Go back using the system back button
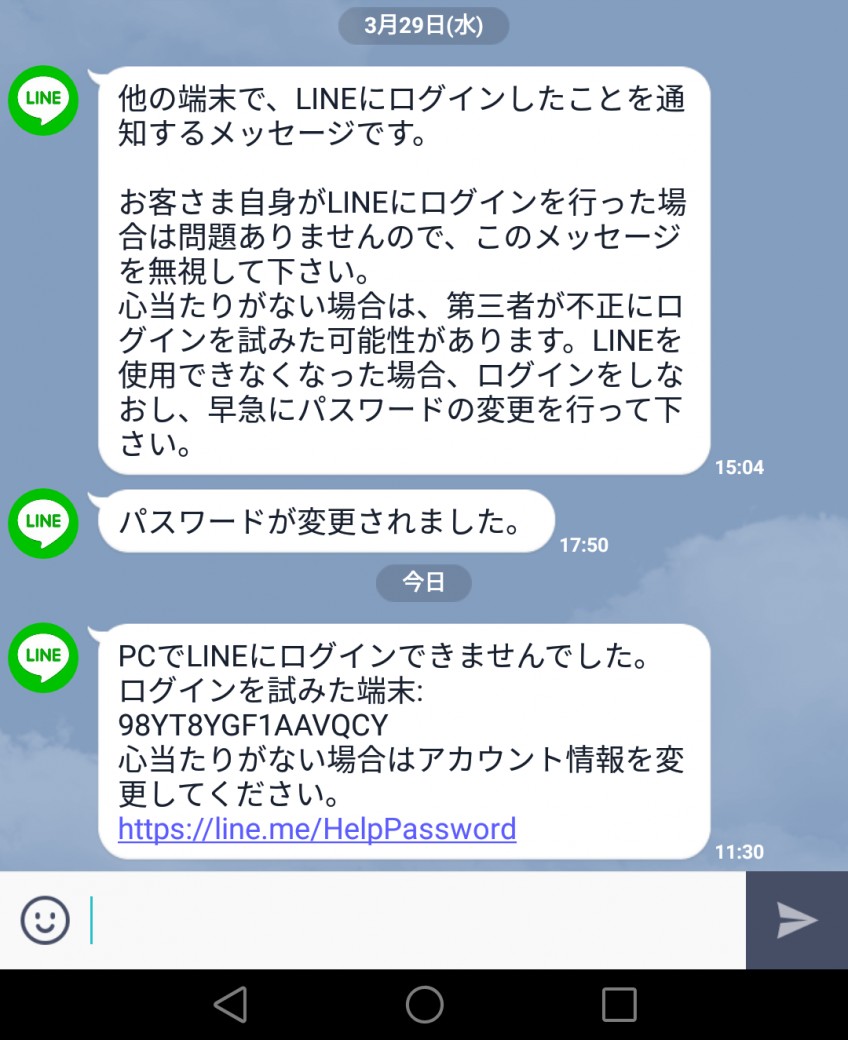This screenshot has height=1040, width=848. coord(230,1004)
